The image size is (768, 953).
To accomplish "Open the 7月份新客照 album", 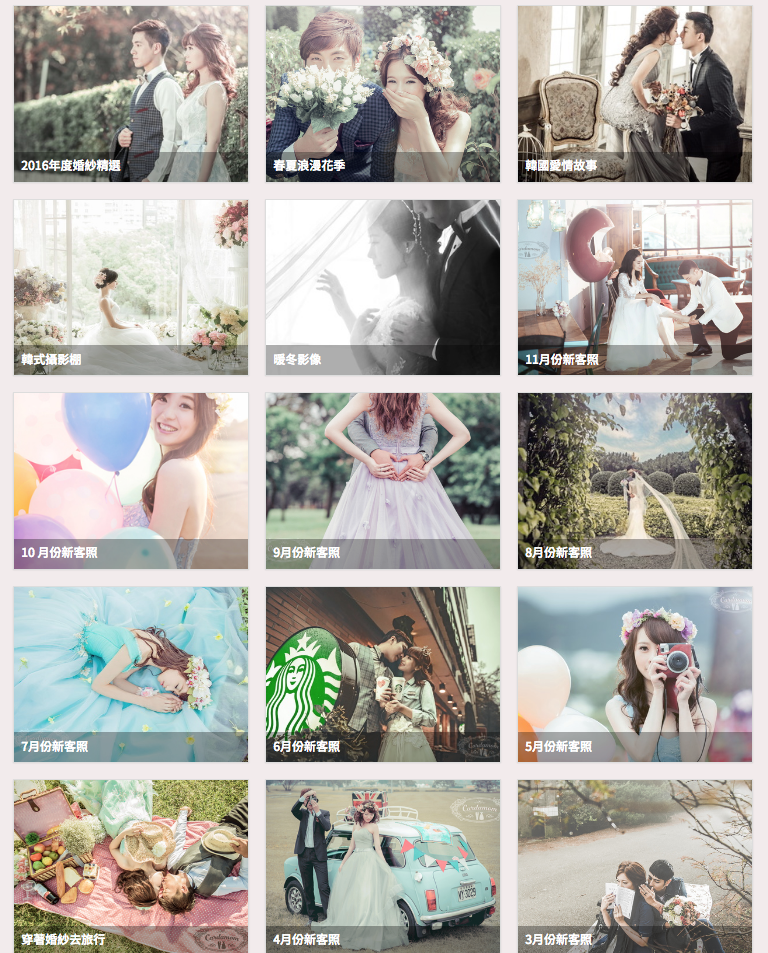I will click(x=130, y=673).
